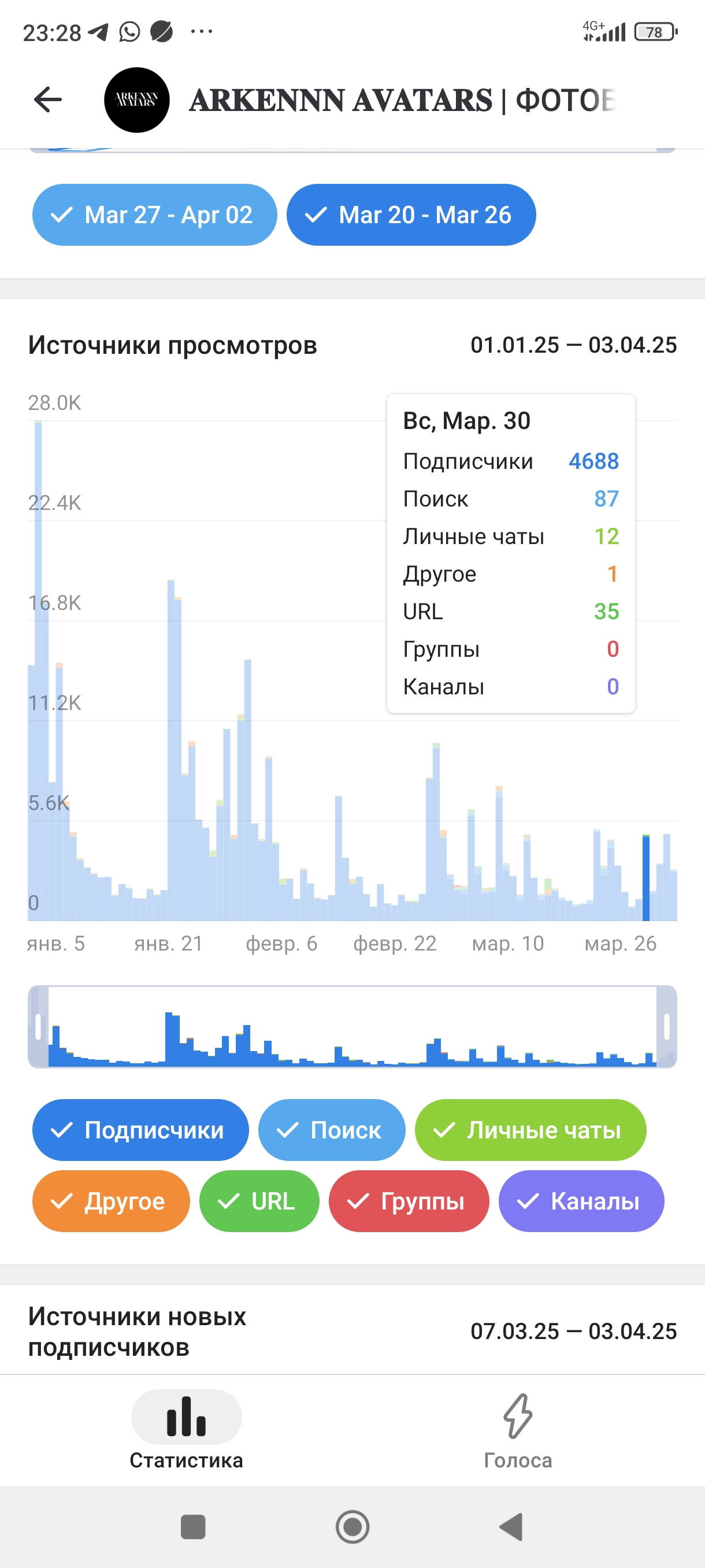
Task: Toggle the Mar 27 - Apr 02 chip
Action: [154, 215]
